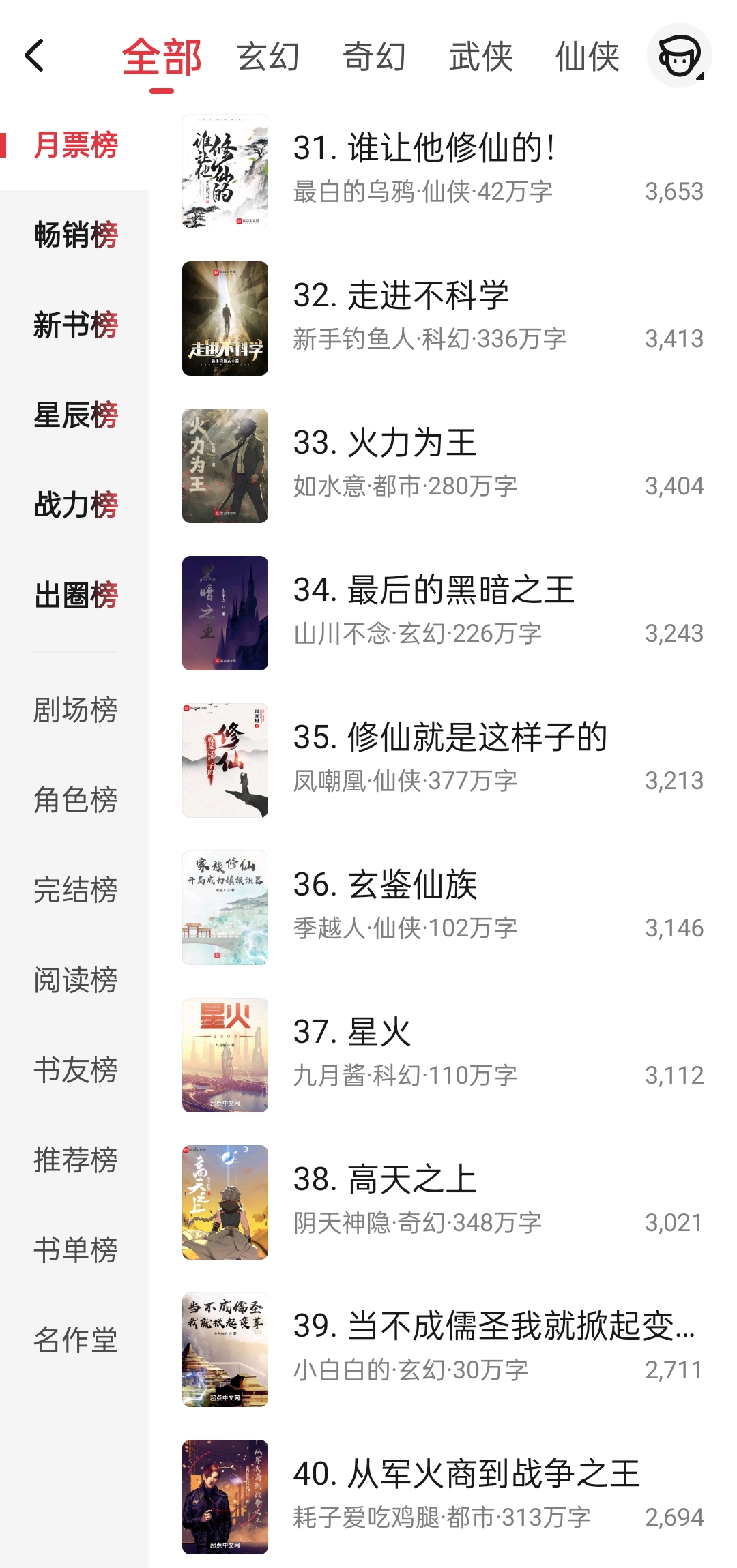Select the 奇幻 category
The image size is (737, 1568).
tap(375, 58)
